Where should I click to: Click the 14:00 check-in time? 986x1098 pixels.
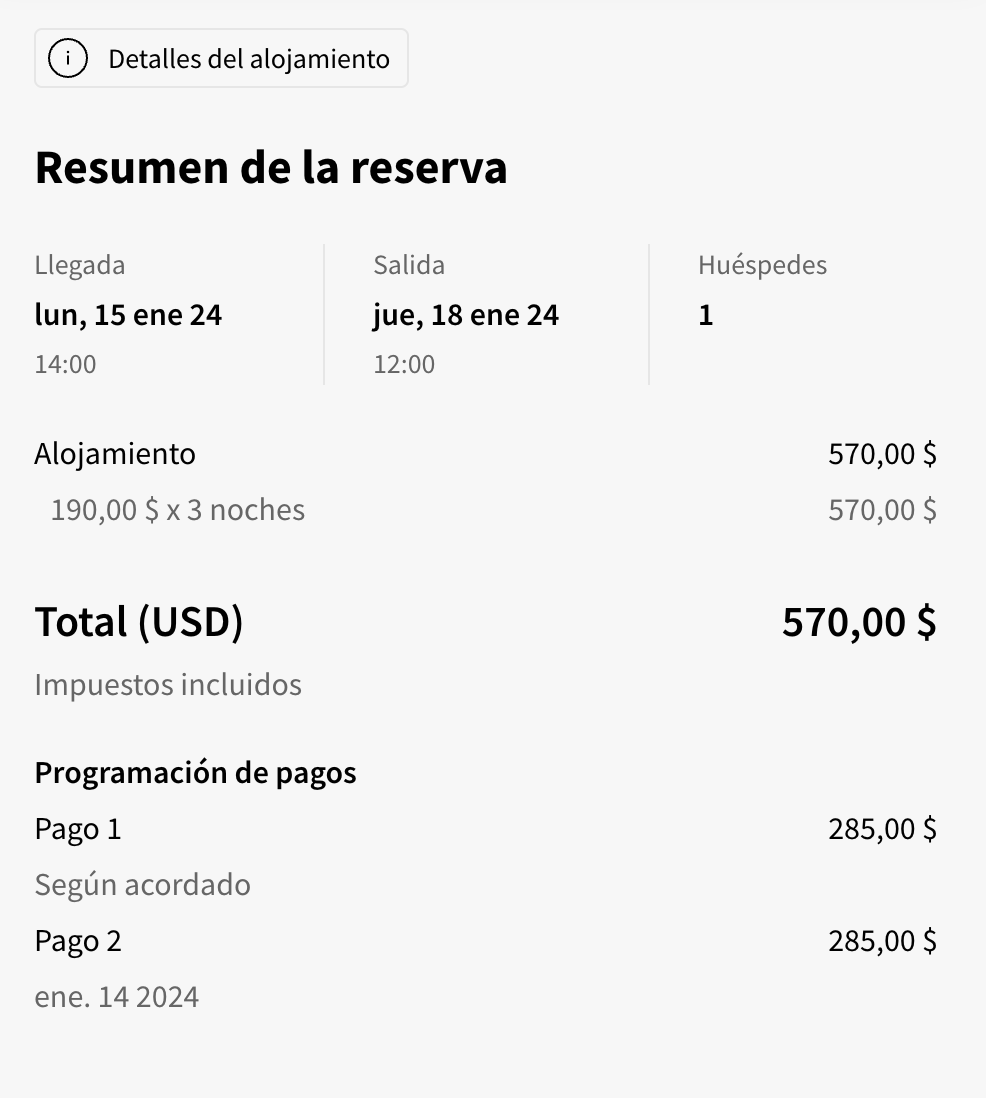pyautogui.click(x=64, y=364)
